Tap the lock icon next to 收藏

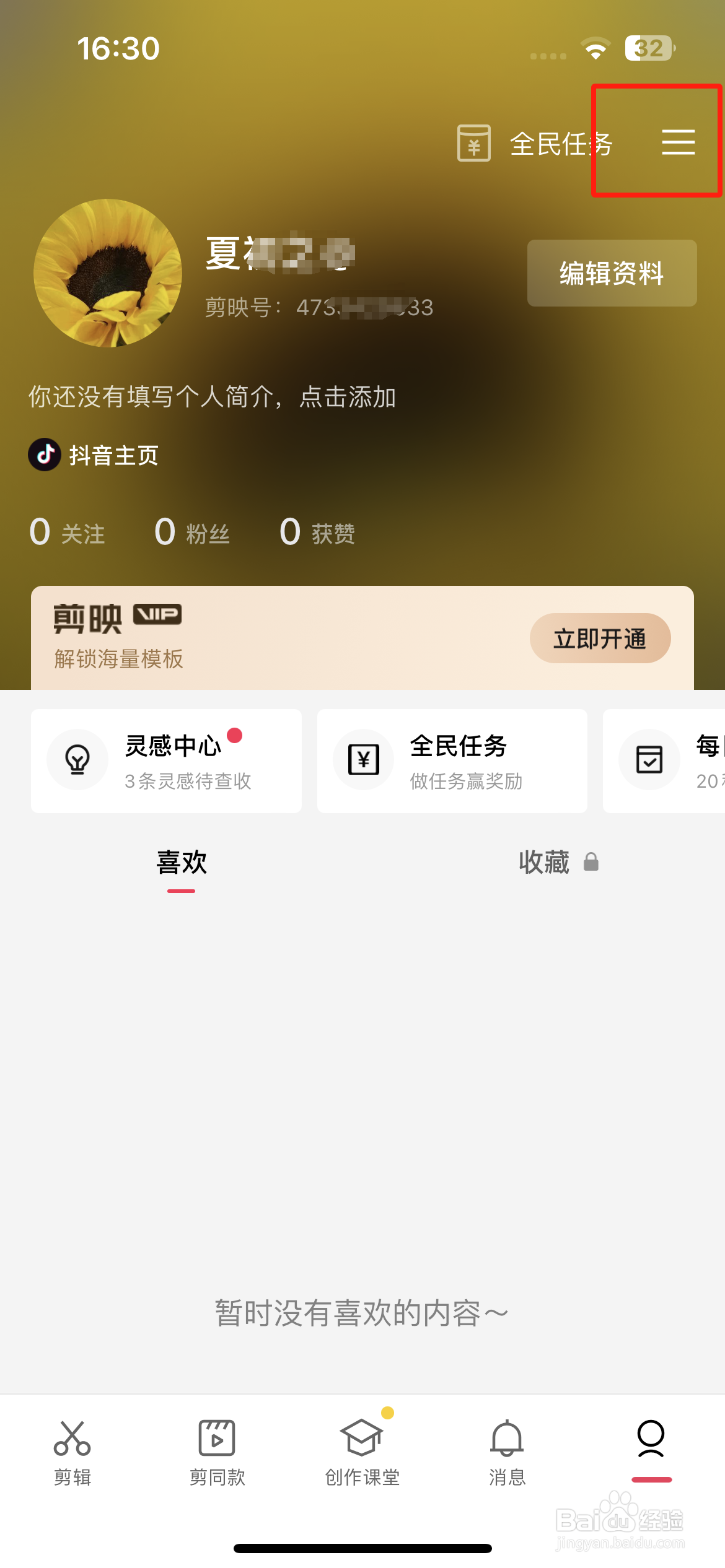click(591, 861)
